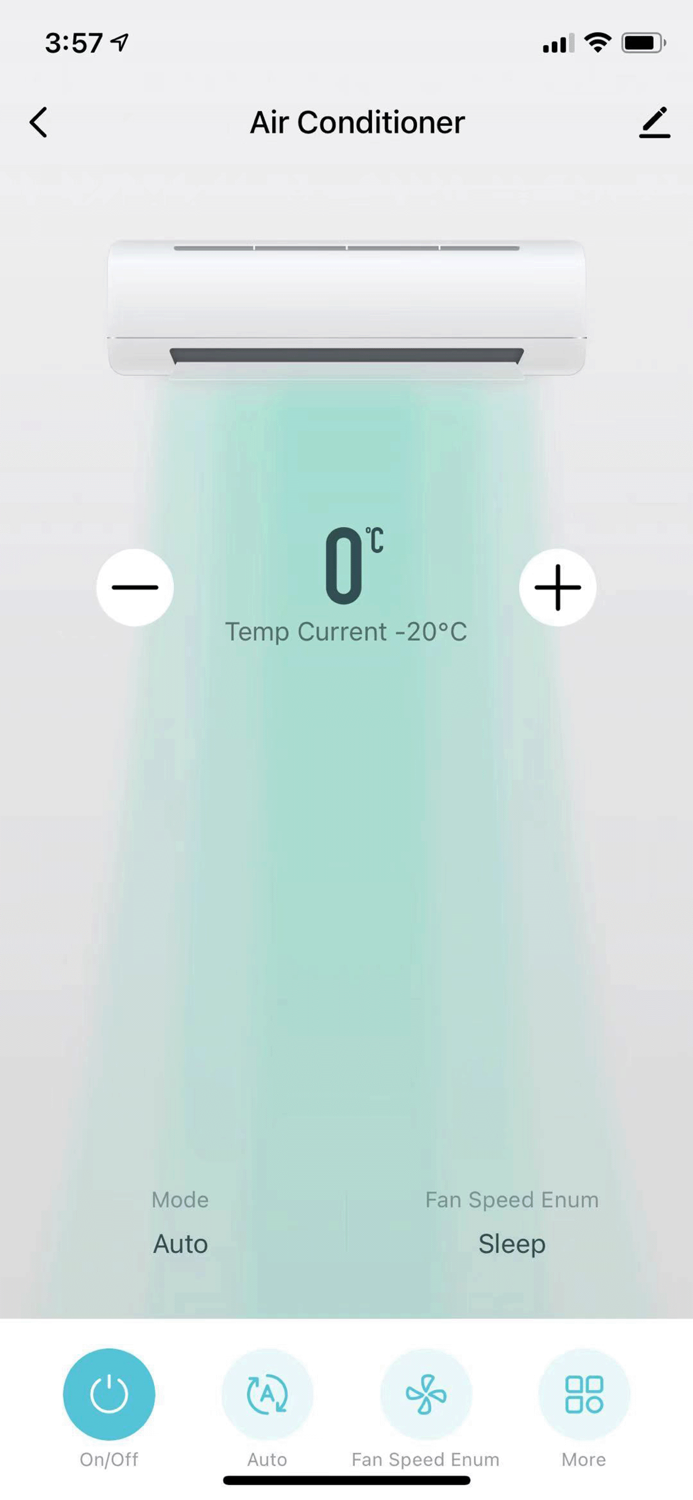Open the edit pencil icon
Image resolution: width=693 pixels, height=1500 pixels.
654,122
